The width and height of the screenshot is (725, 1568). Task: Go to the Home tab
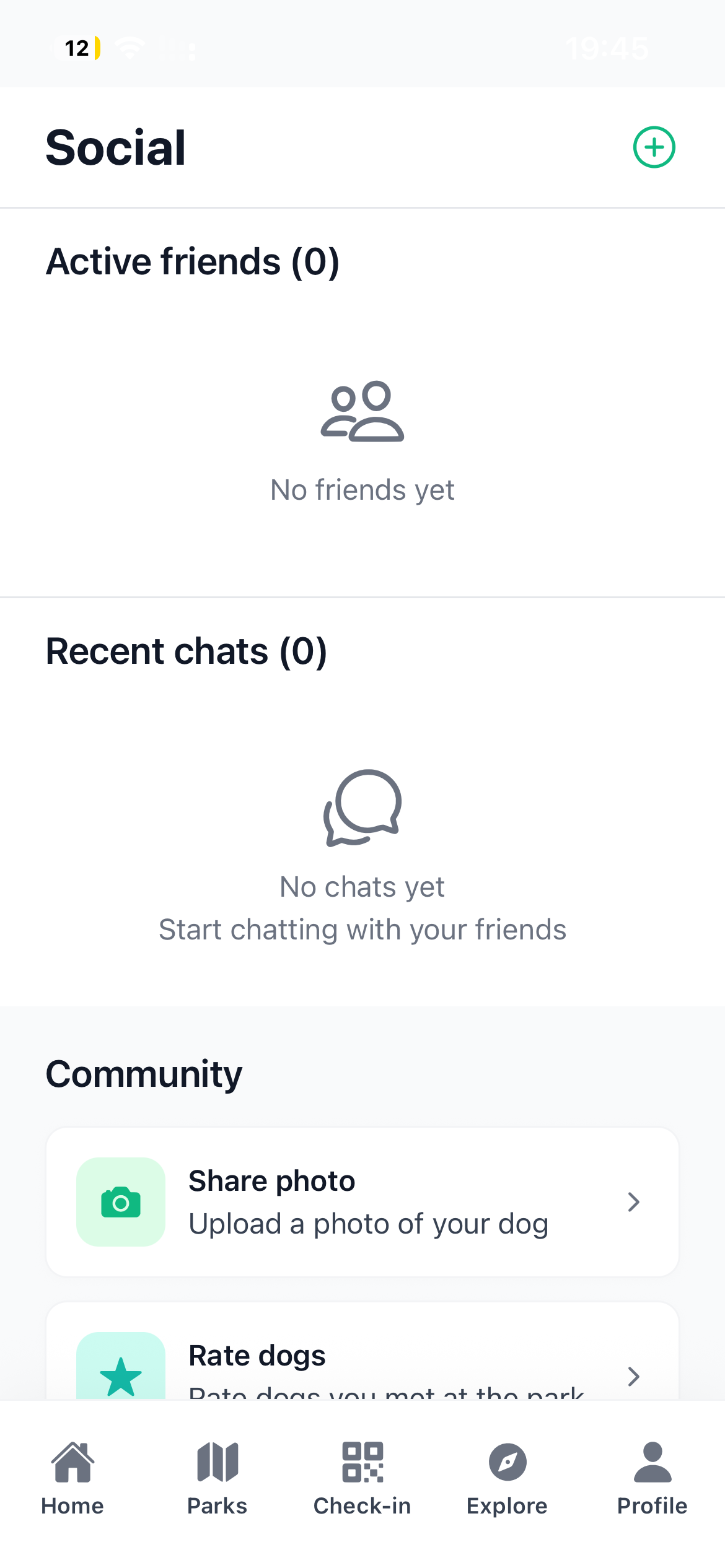click(x=72, y=1478)
